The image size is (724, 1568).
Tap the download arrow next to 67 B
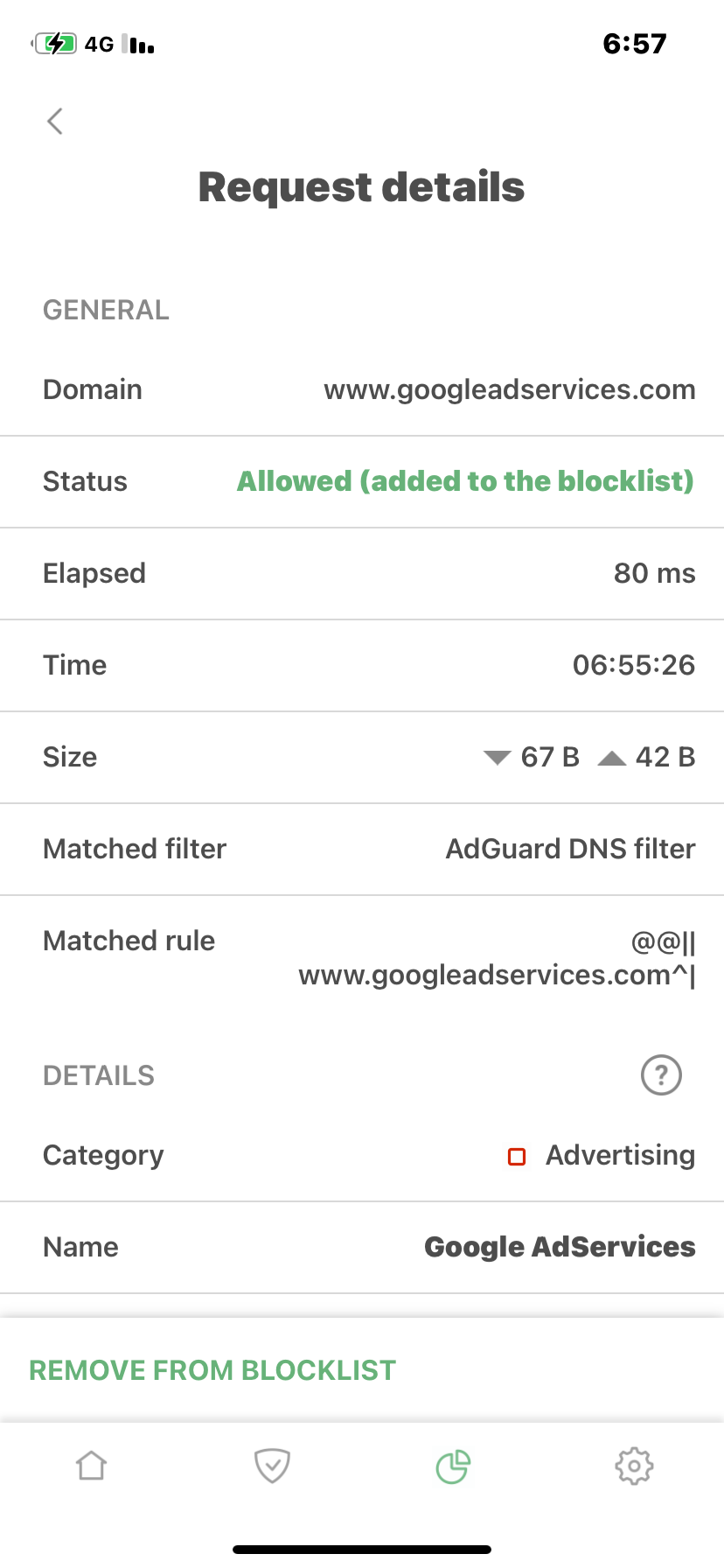pos(497,757)
